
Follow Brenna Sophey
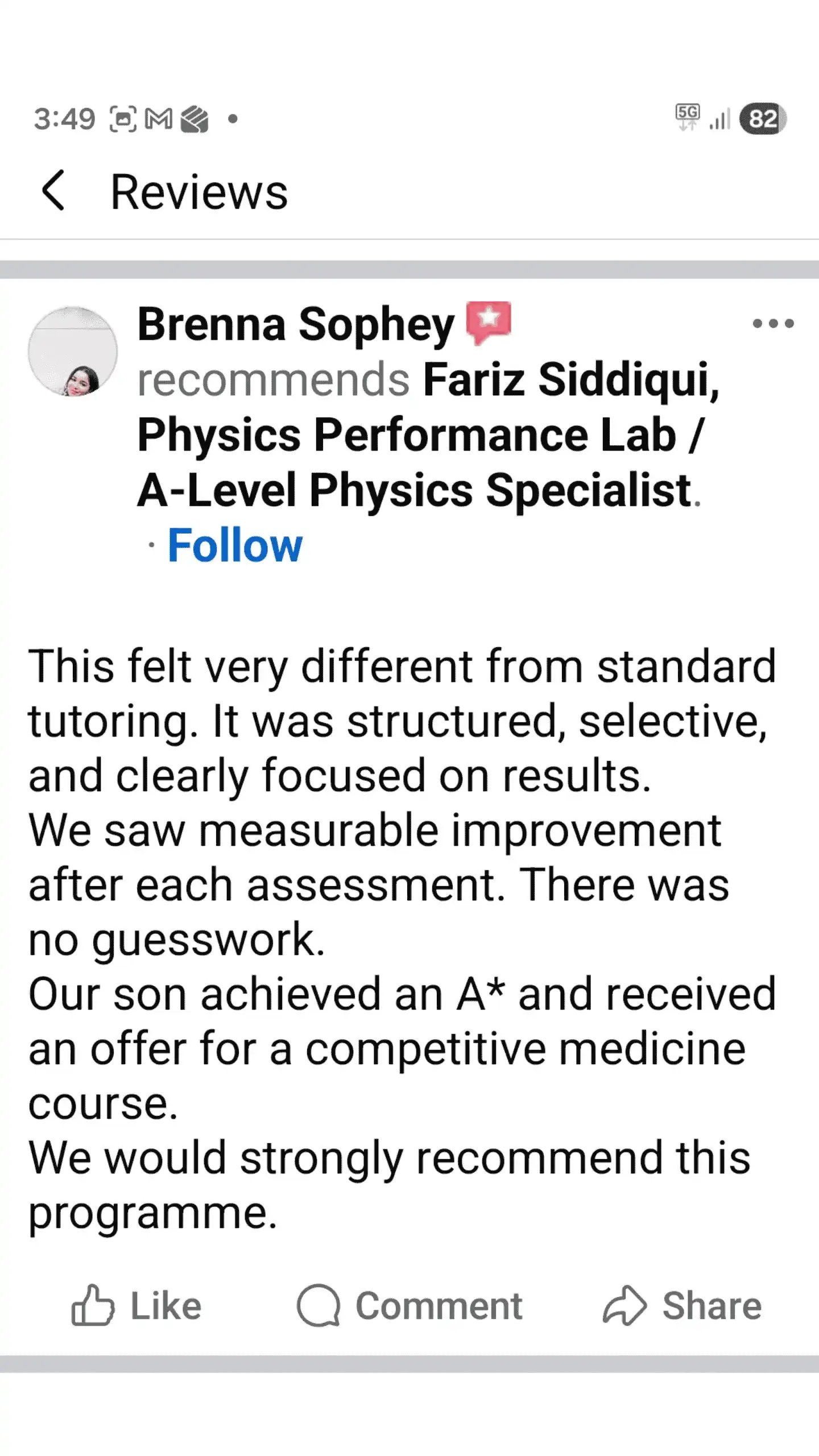pyautogui.click(x=235, y=545)
